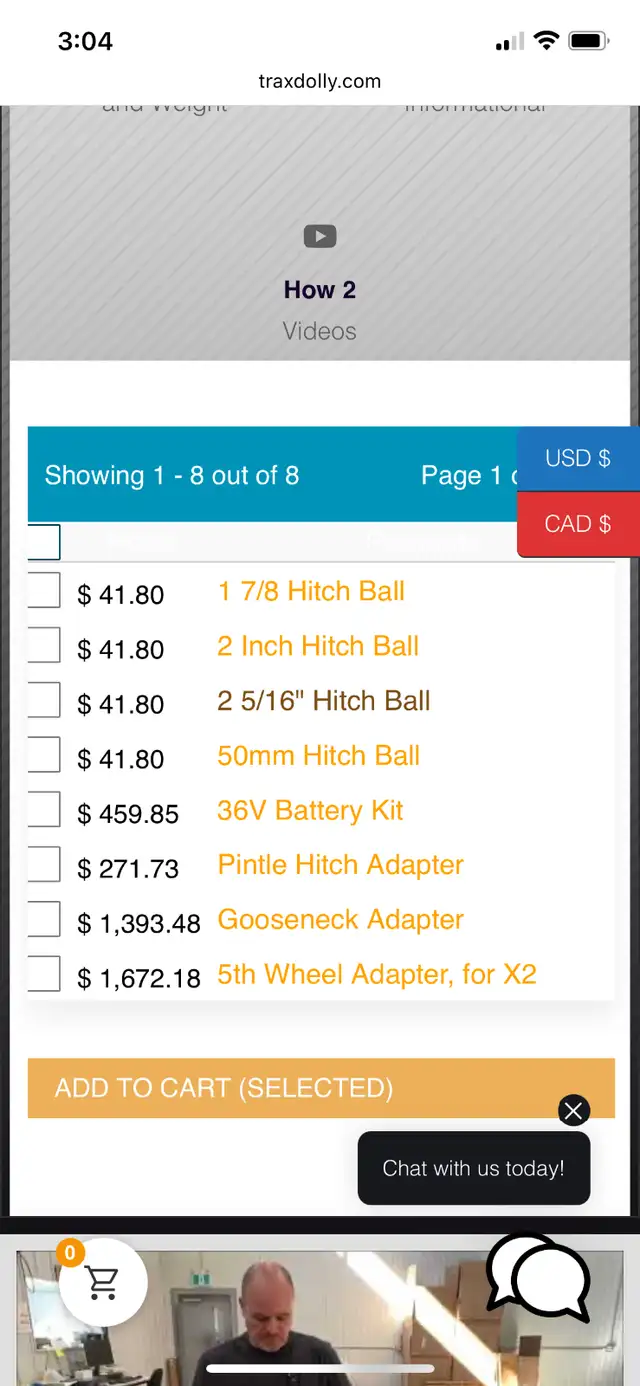
Task: Toggle the select-all checkbox in table header
Action: coord(44,542)
